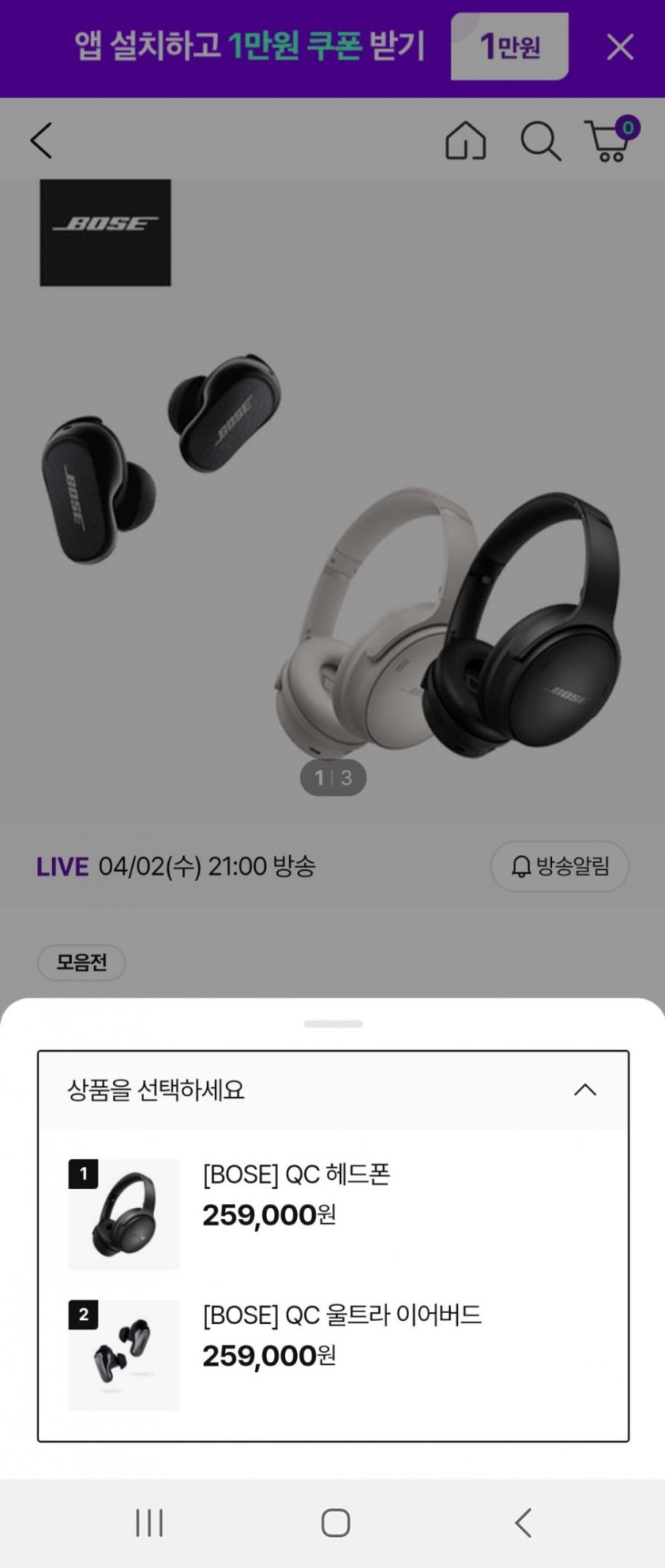Select [BOSE] QC 헤드폰 option

click(296, 1195)
